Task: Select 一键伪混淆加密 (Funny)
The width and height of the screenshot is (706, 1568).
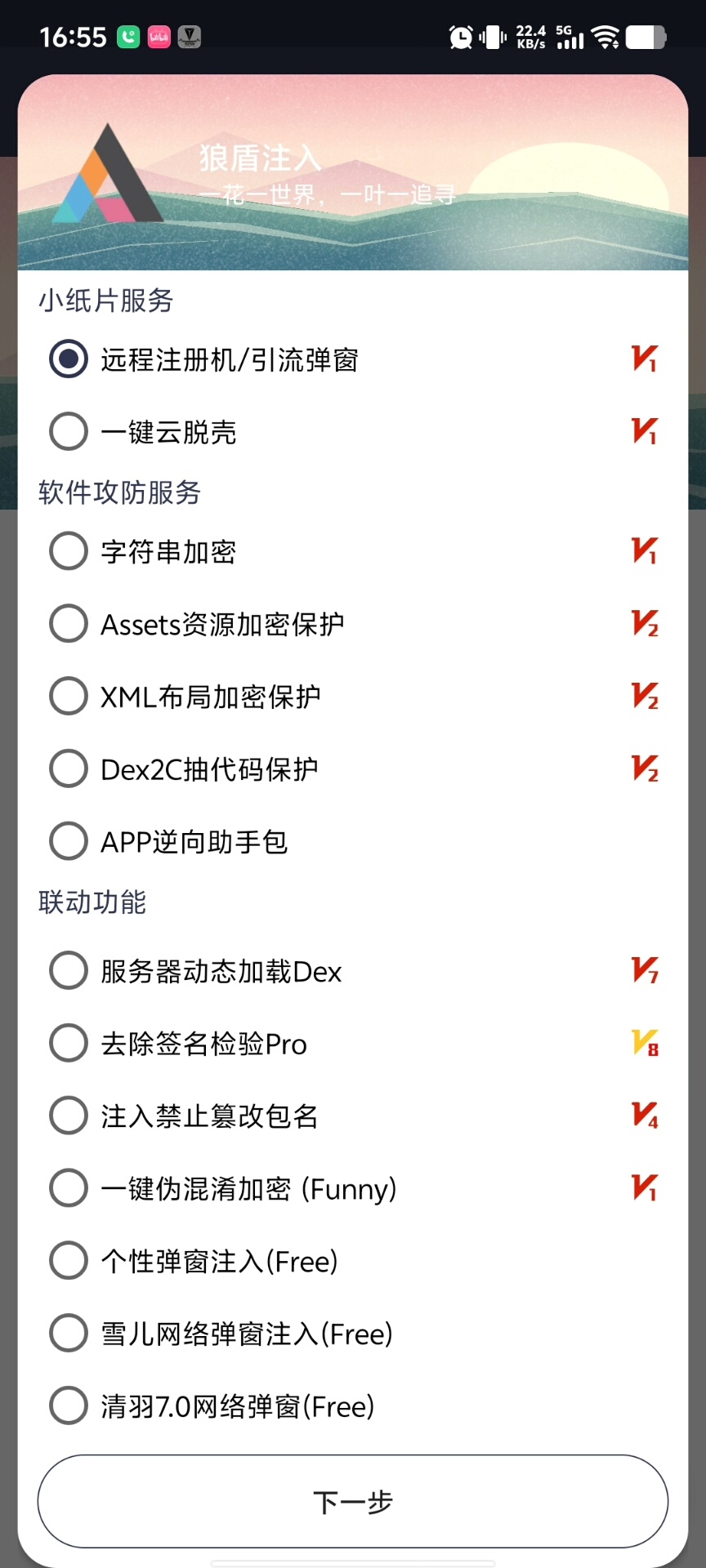Action: coord(69,1188)
